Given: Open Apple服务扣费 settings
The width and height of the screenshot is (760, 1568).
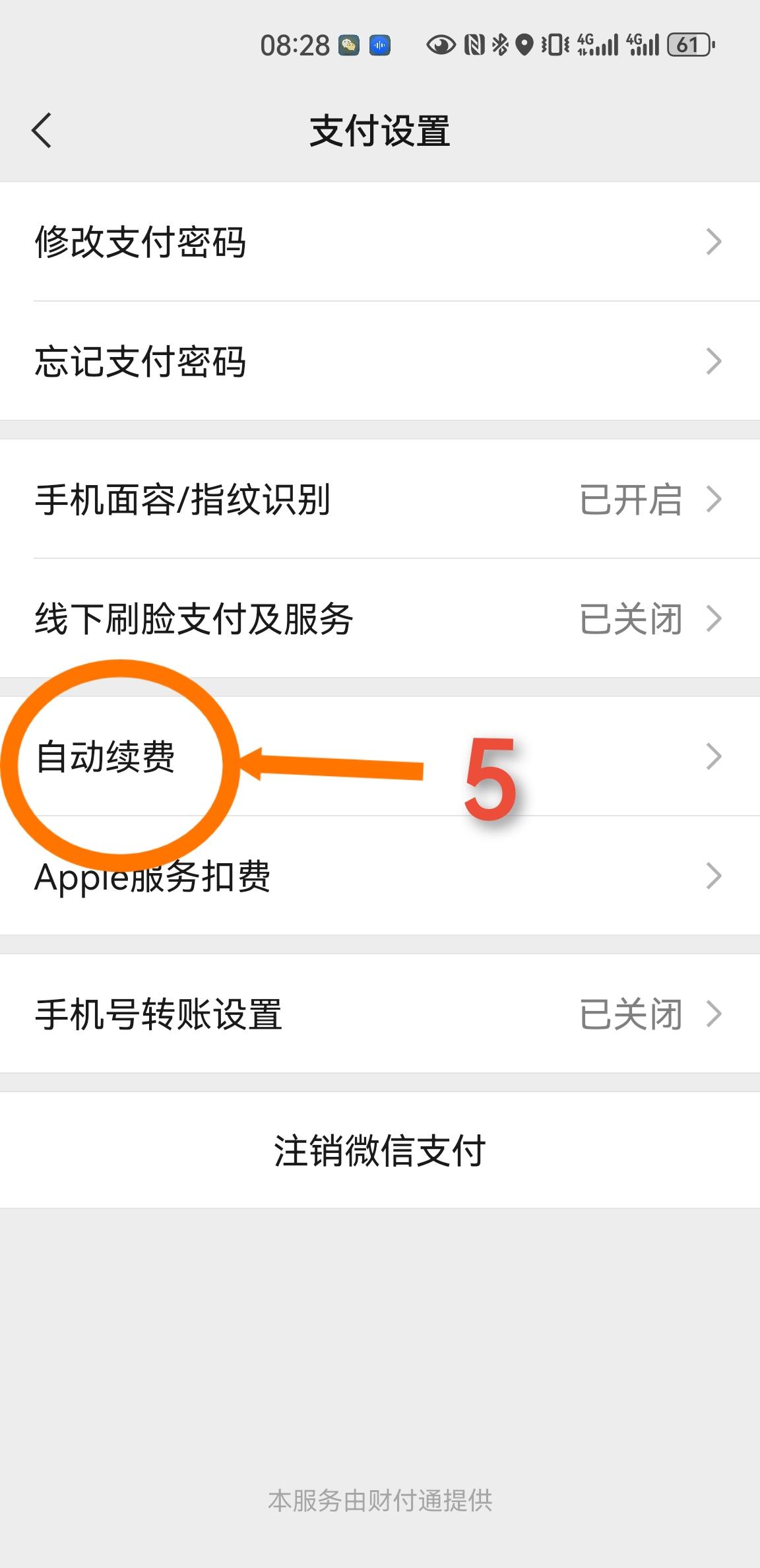Looking at the screenshot, I should 379,876.
